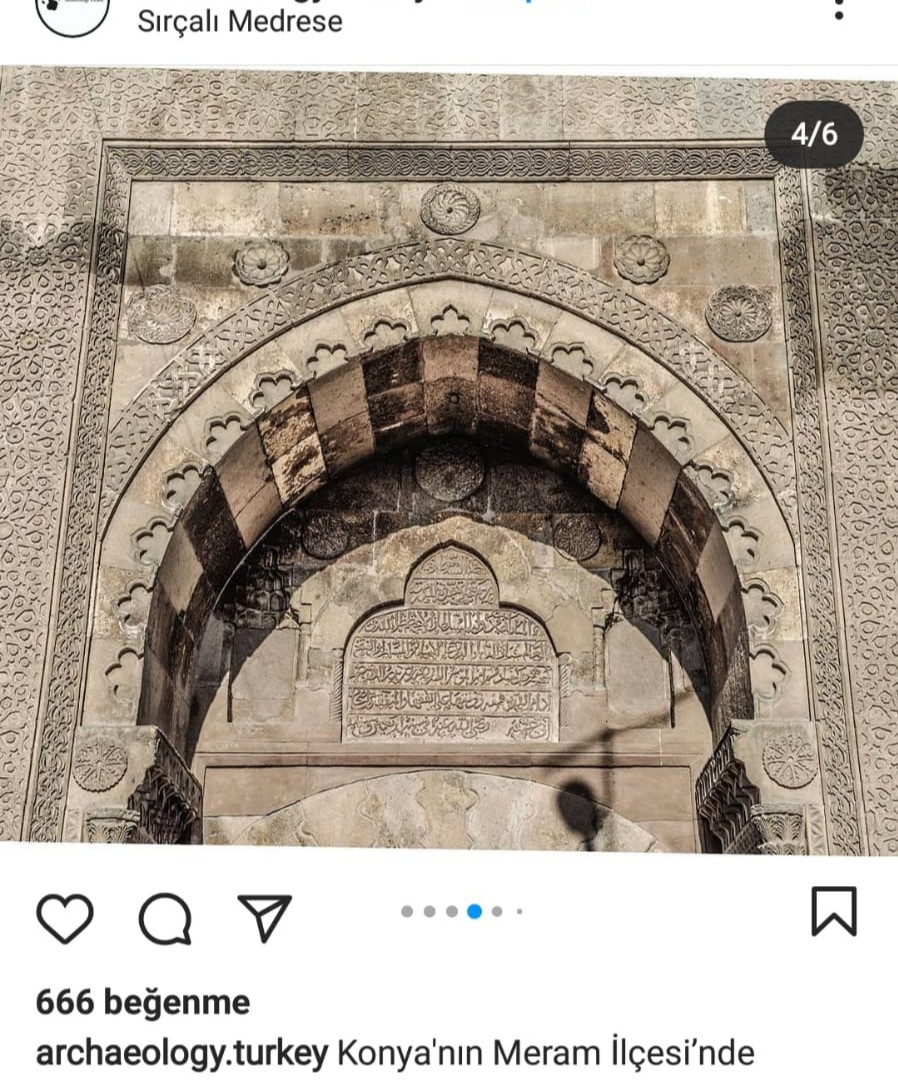
Task: Open the Sırçalı Medrese location
Action: coord(240,21)
